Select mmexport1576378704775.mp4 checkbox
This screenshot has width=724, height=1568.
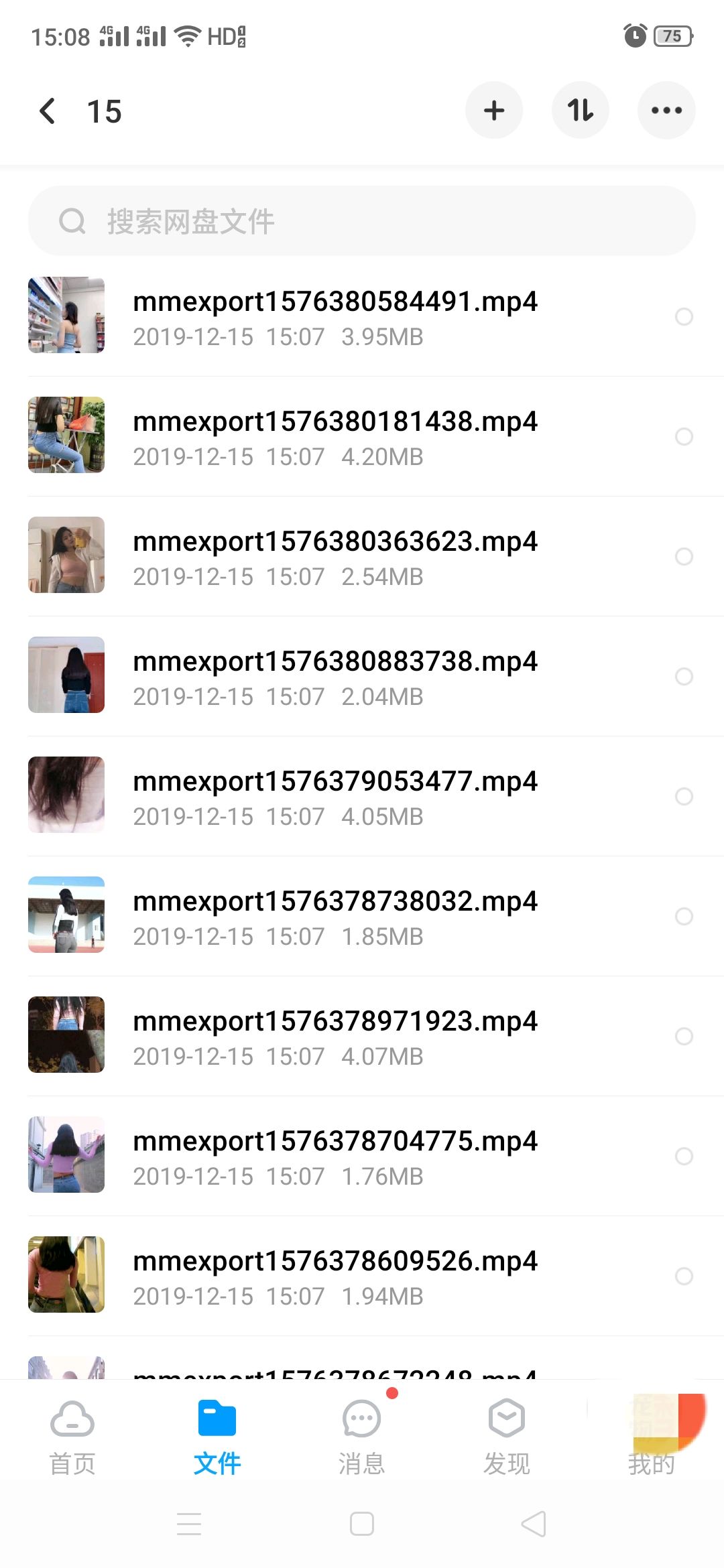pyautogui.click(x=684, y=1156)
